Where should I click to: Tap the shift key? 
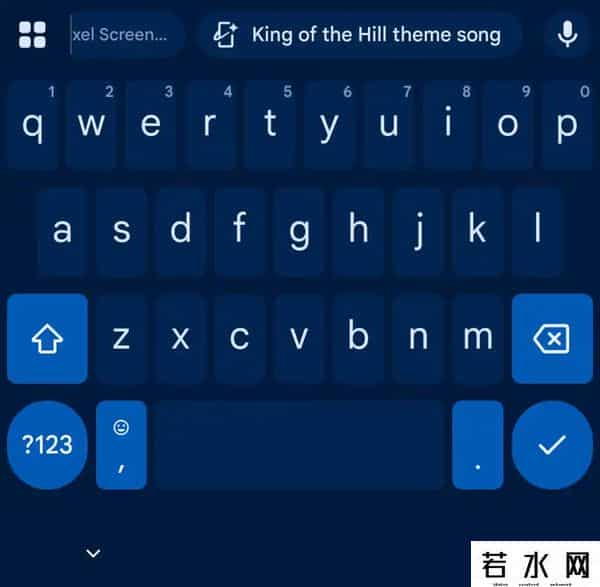(x=47, y=339)
